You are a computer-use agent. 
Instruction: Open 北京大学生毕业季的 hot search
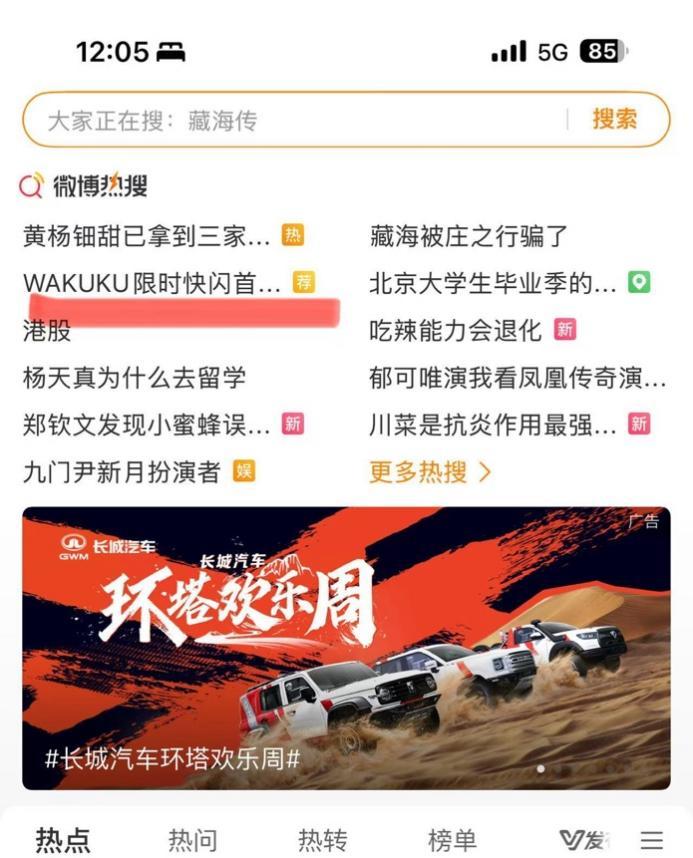point(493,283)
